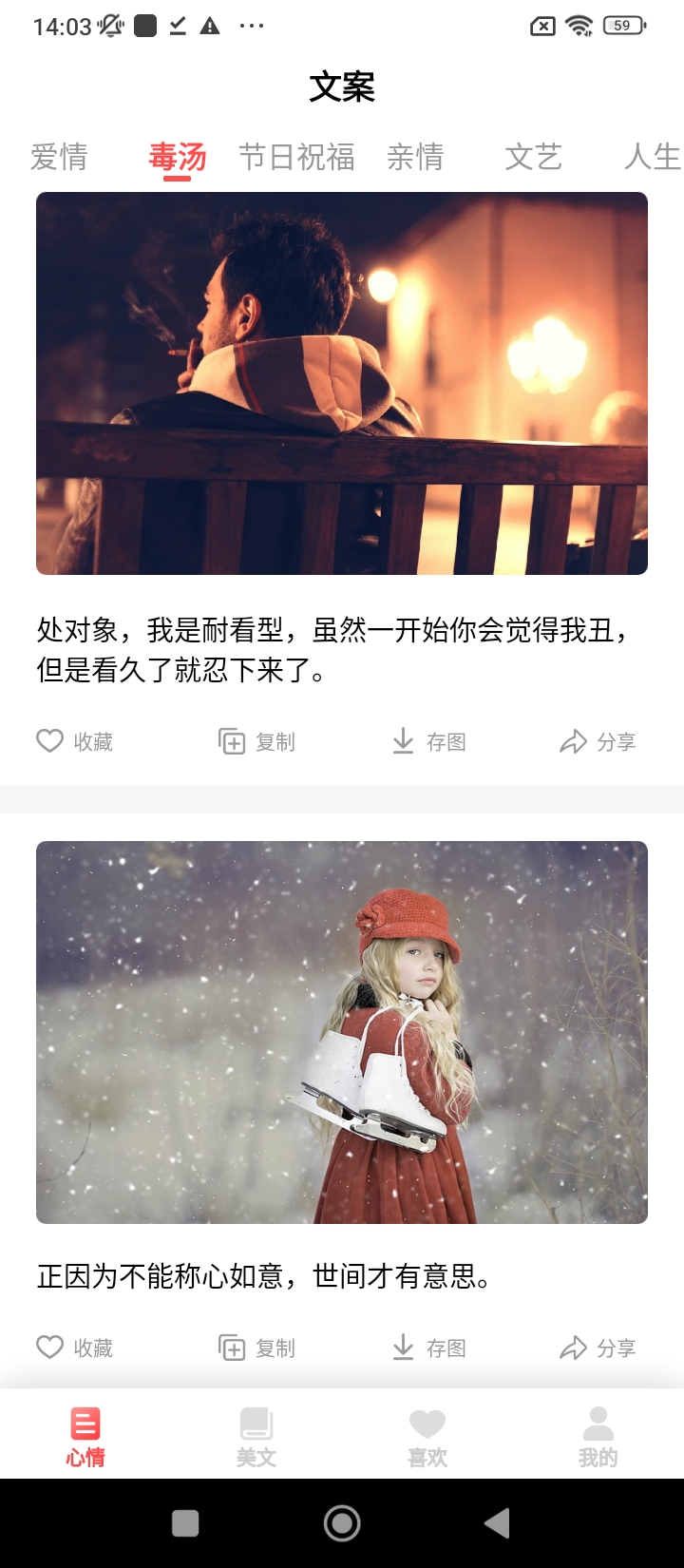684x1568 pixels.
Task: Copy (复制) the 正因为不能称心如意 quote
Action: pyautogui.click(x=256, y=1348)
